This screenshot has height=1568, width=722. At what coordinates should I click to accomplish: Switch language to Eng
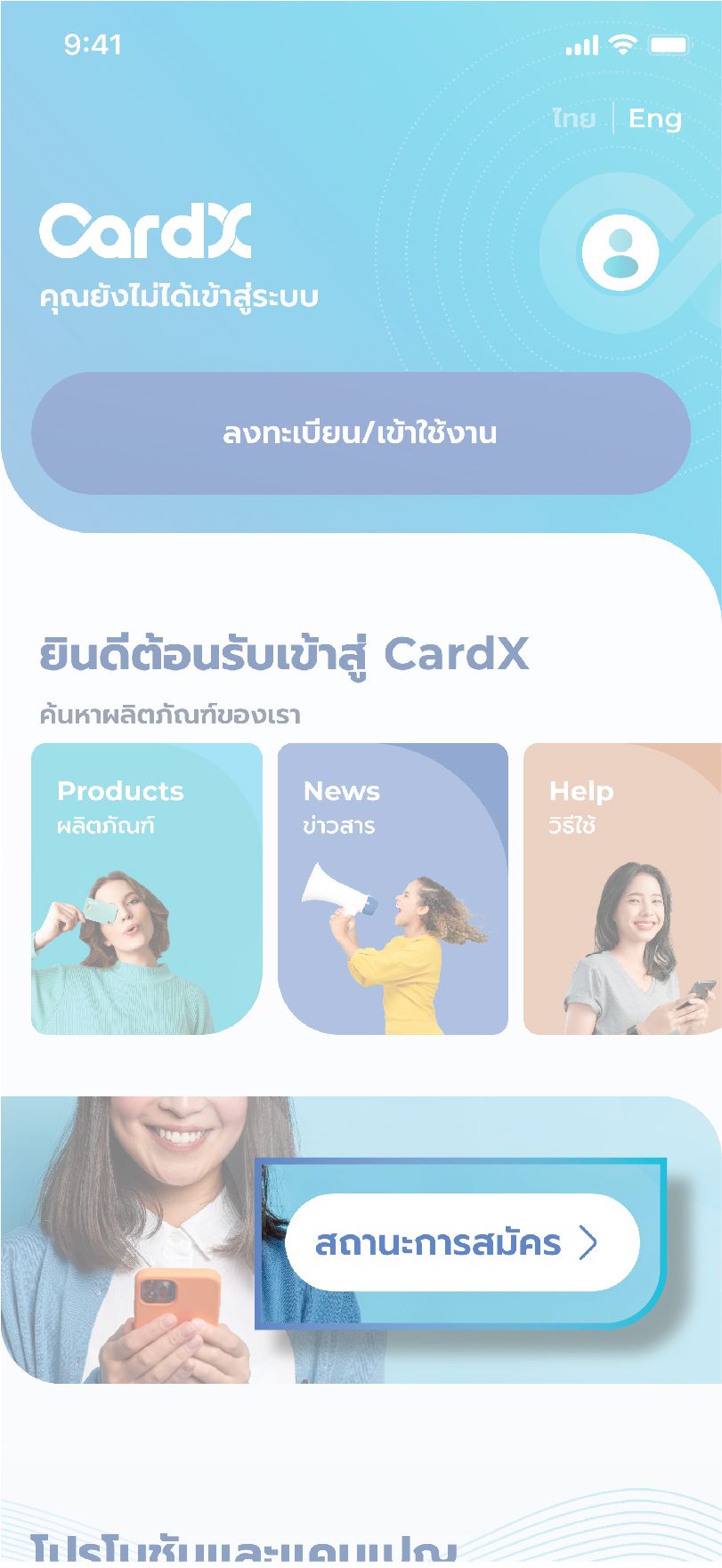click(x=654, y=117)
